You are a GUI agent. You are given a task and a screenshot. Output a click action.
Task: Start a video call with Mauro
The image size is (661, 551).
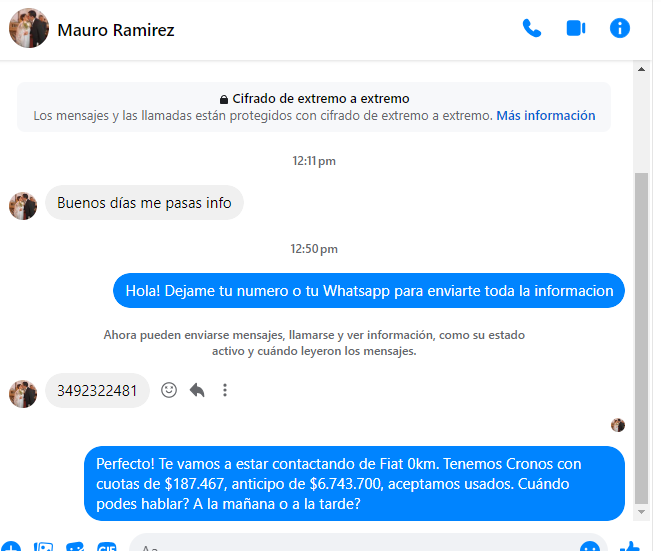coord(575,29)
